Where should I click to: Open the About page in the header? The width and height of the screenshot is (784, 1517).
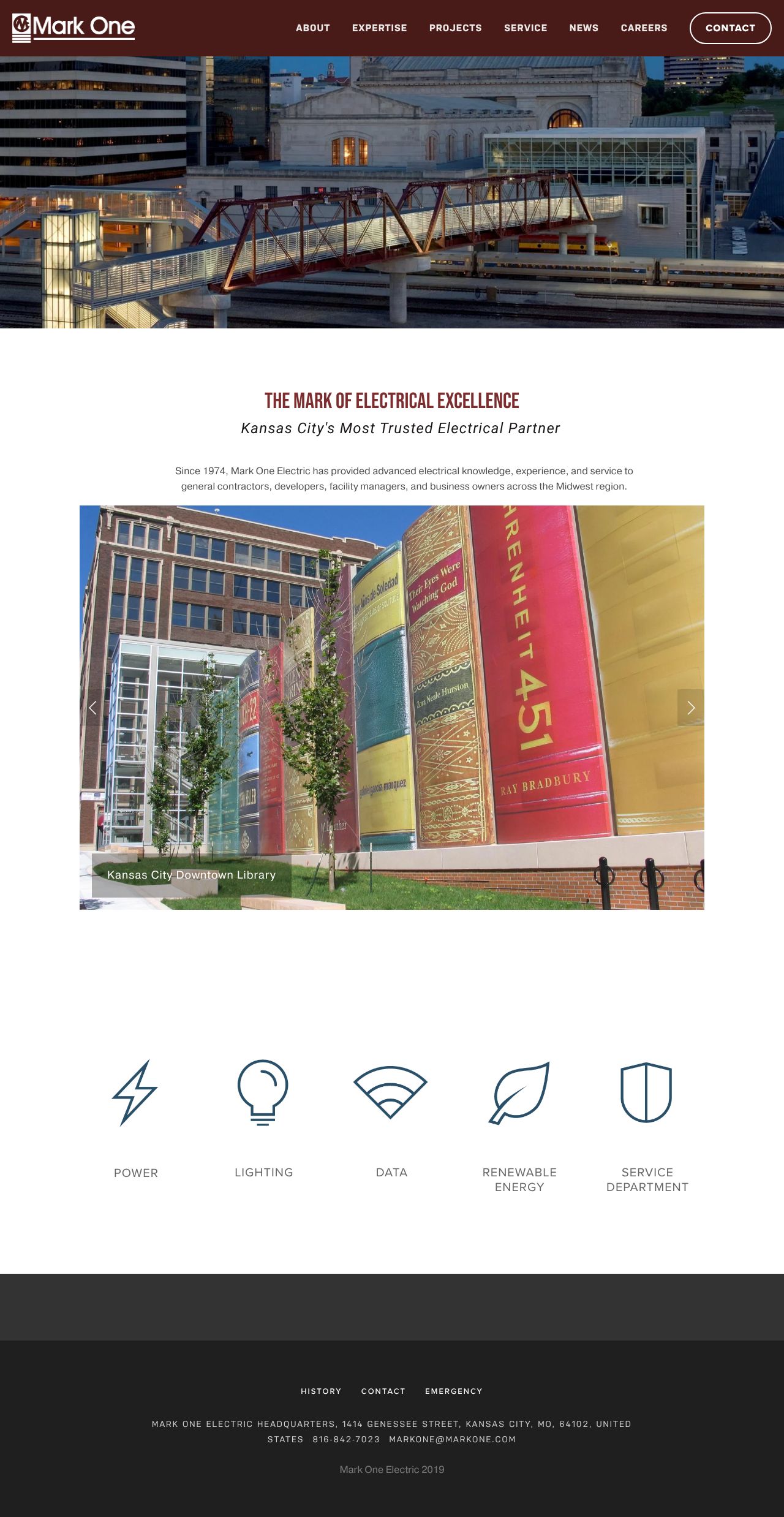pos(312,28)
